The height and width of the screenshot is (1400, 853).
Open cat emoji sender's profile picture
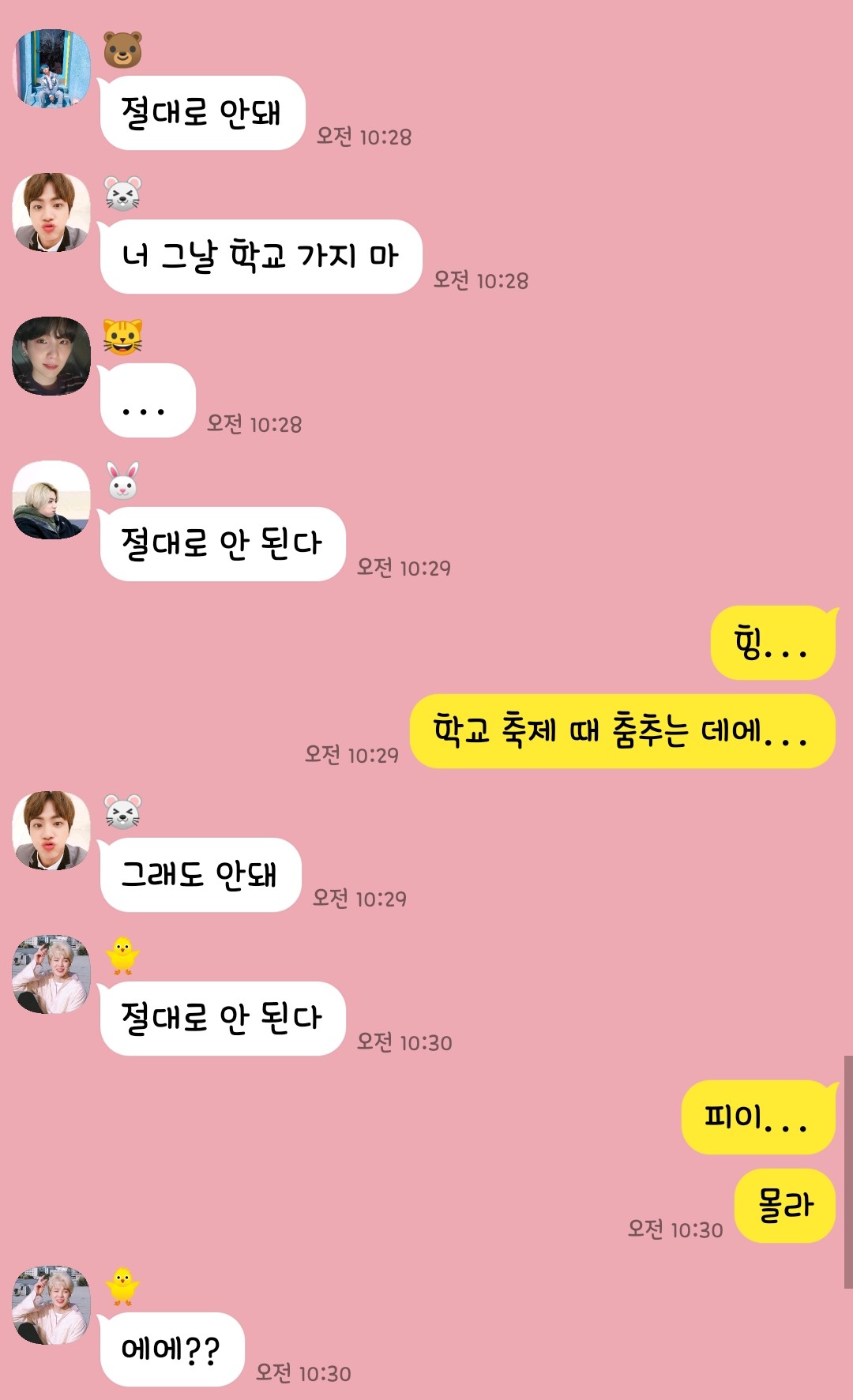[x=51, y=356]
